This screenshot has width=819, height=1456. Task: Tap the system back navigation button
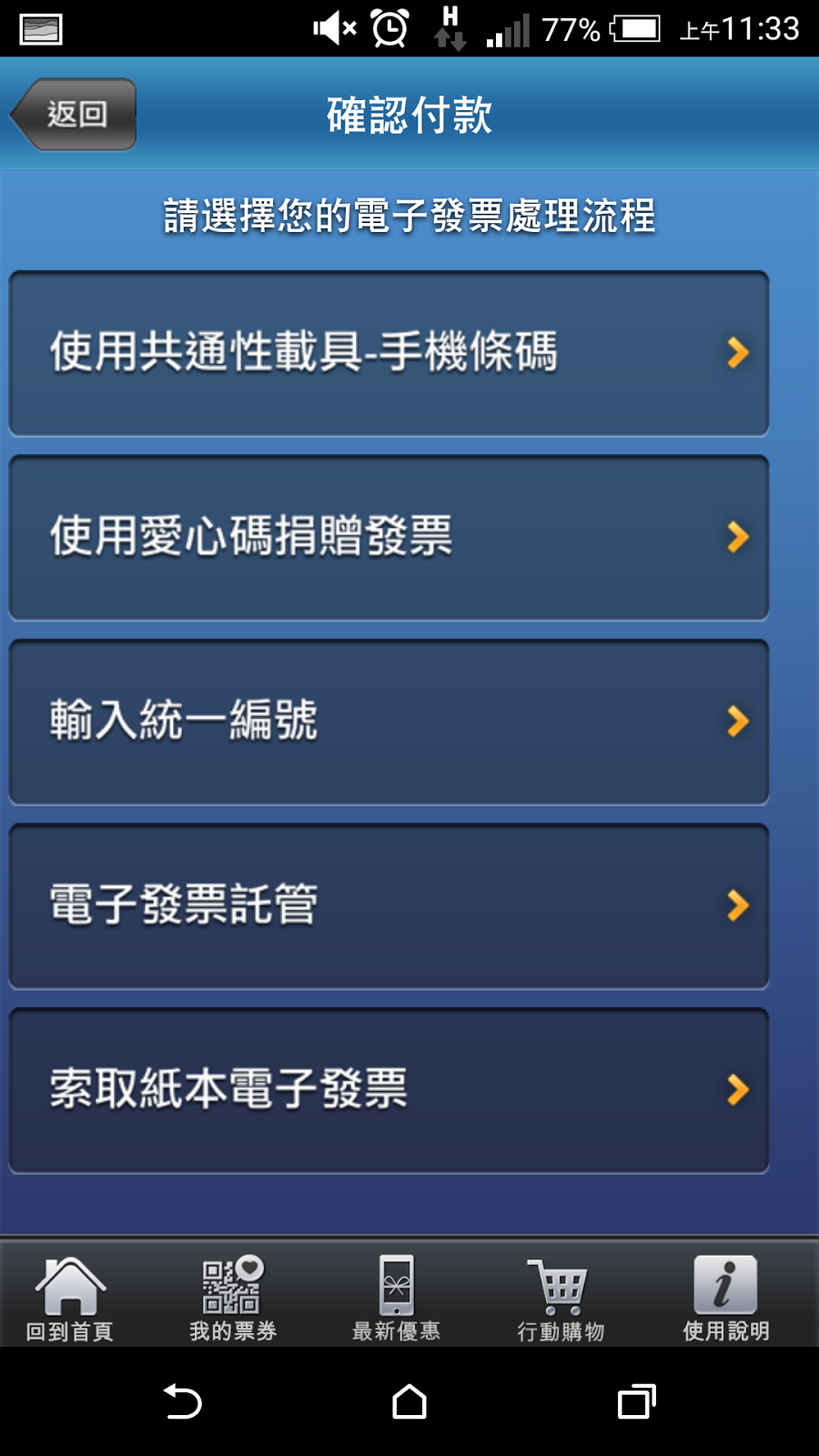pyautogui.click(x=182, y=1401)
